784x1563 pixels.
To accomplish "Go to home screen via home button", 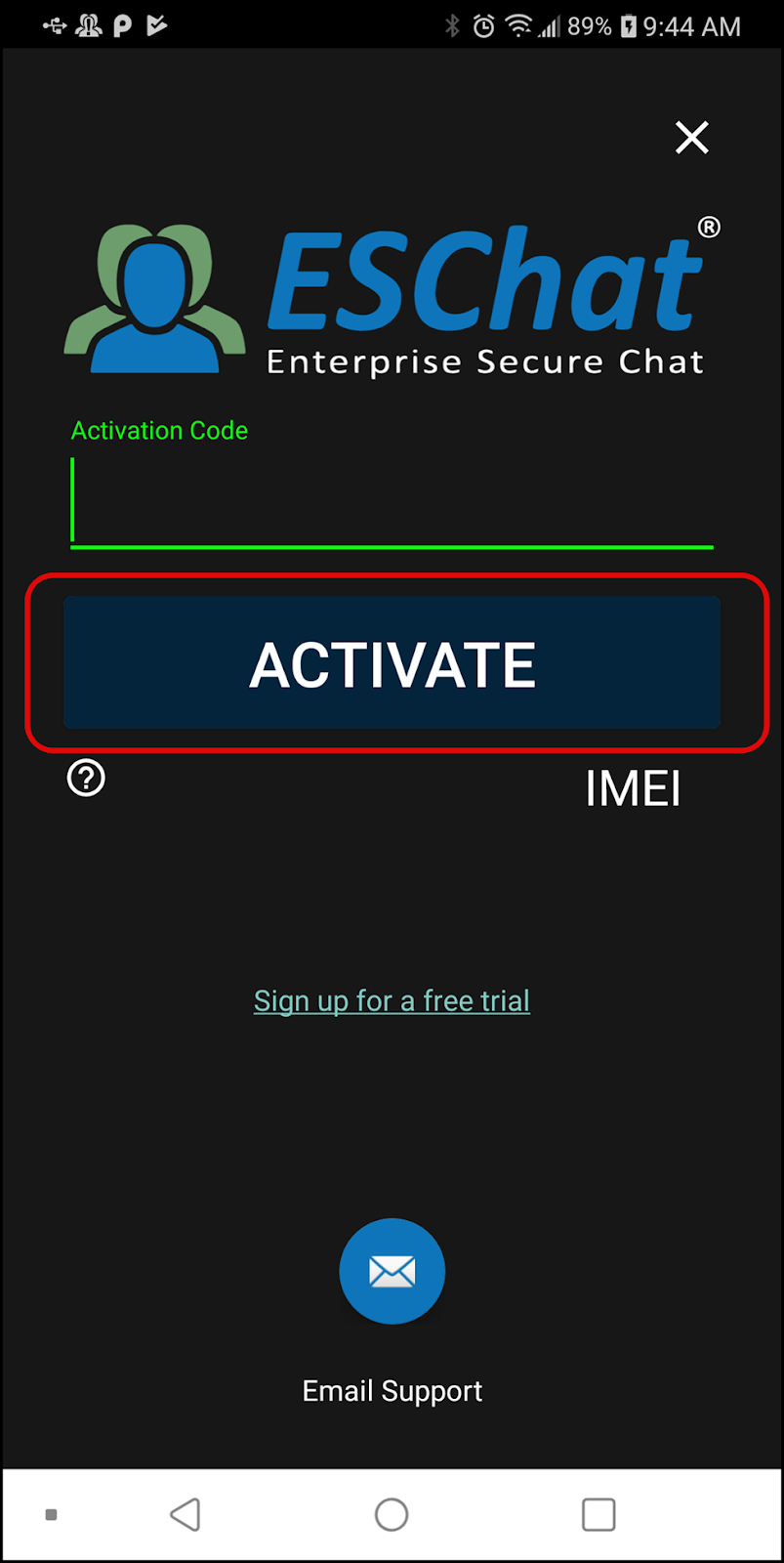I will pos(392,1514).
